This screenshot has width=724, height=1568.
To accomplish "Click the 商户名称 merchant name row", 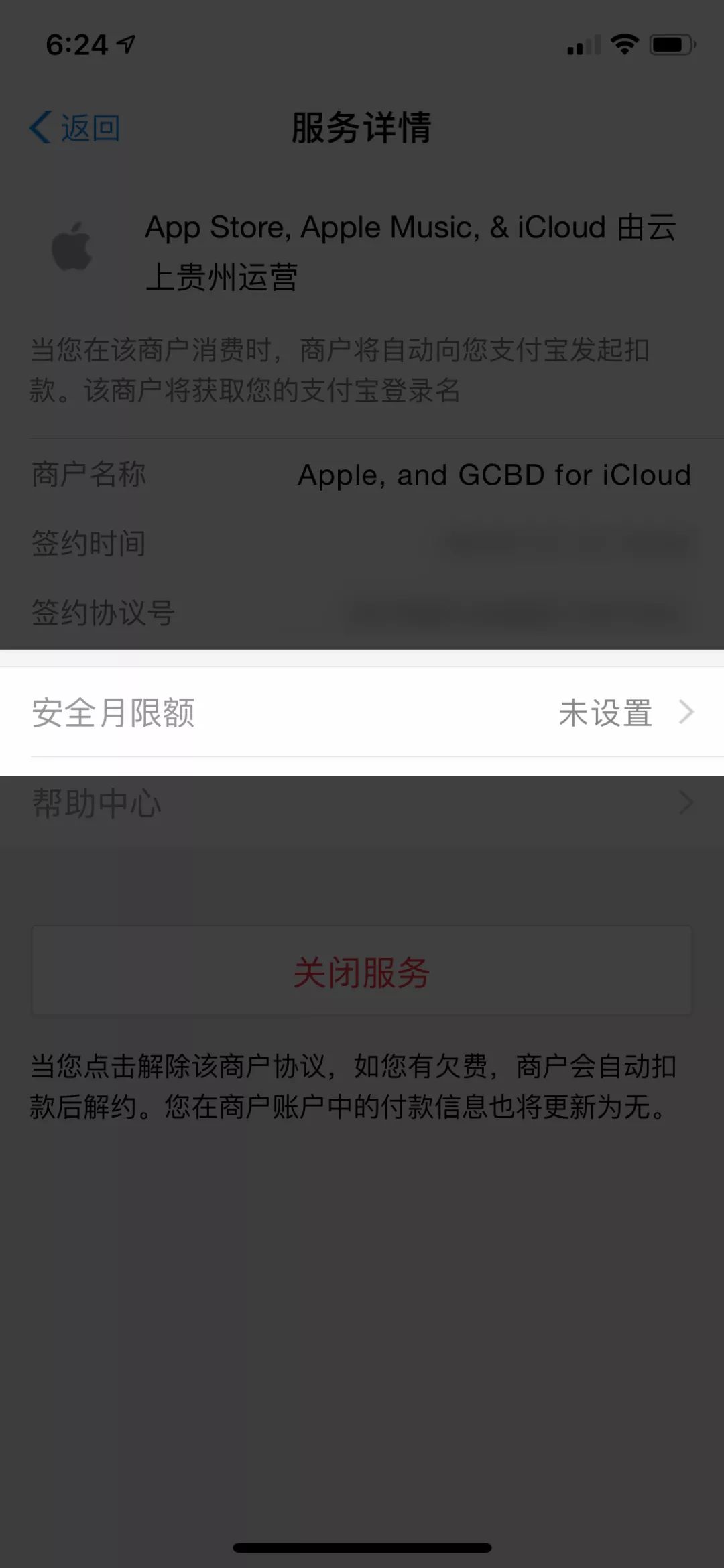I will point(362,475).
